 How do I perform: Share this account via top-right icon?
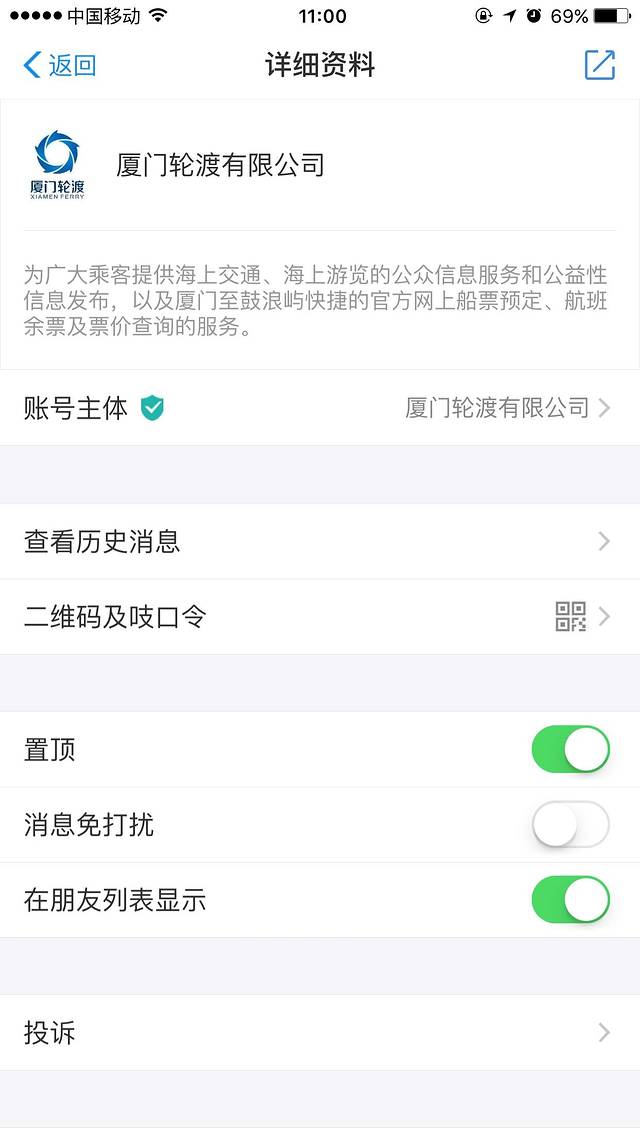coord(599,65)
